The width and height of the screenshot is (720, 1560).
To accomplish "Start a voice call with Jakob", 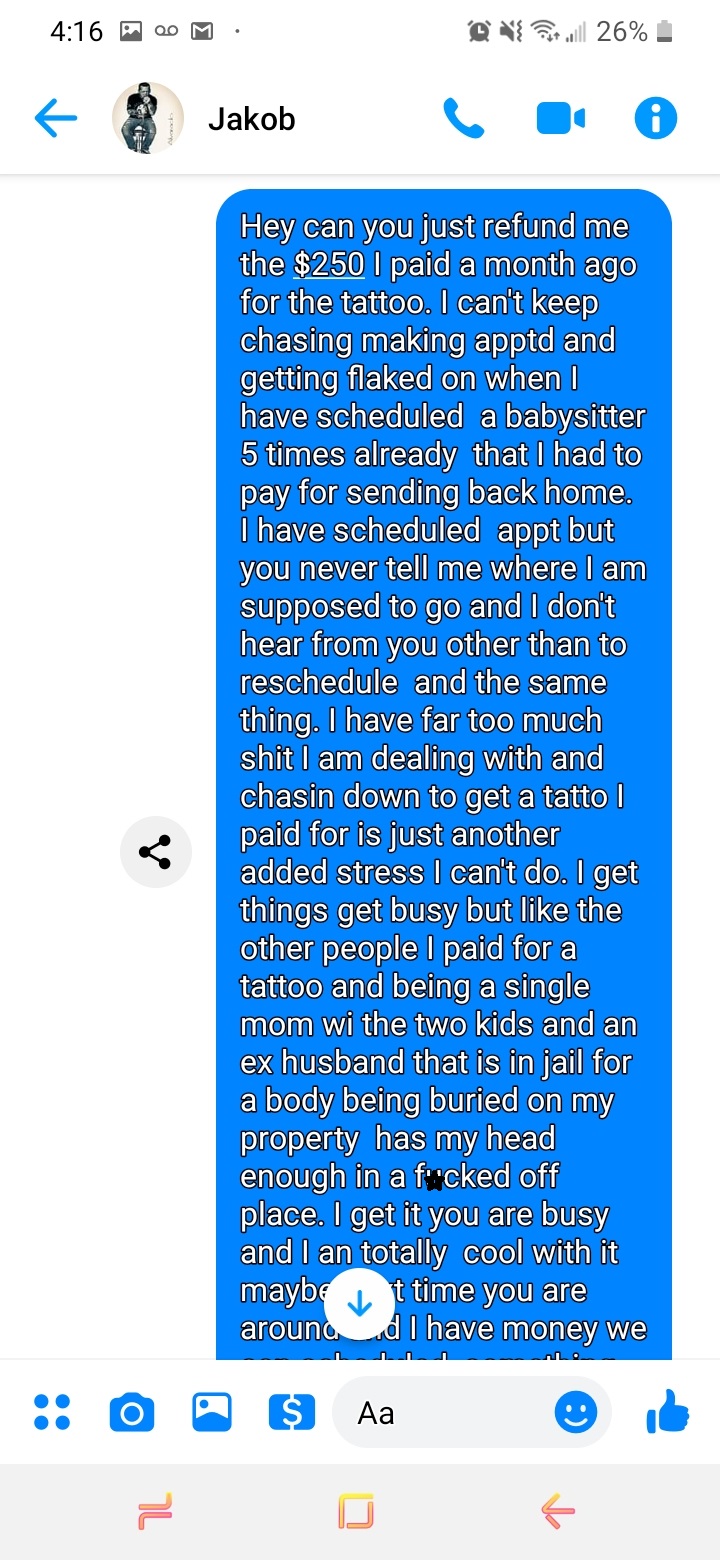I will (463, 119).
